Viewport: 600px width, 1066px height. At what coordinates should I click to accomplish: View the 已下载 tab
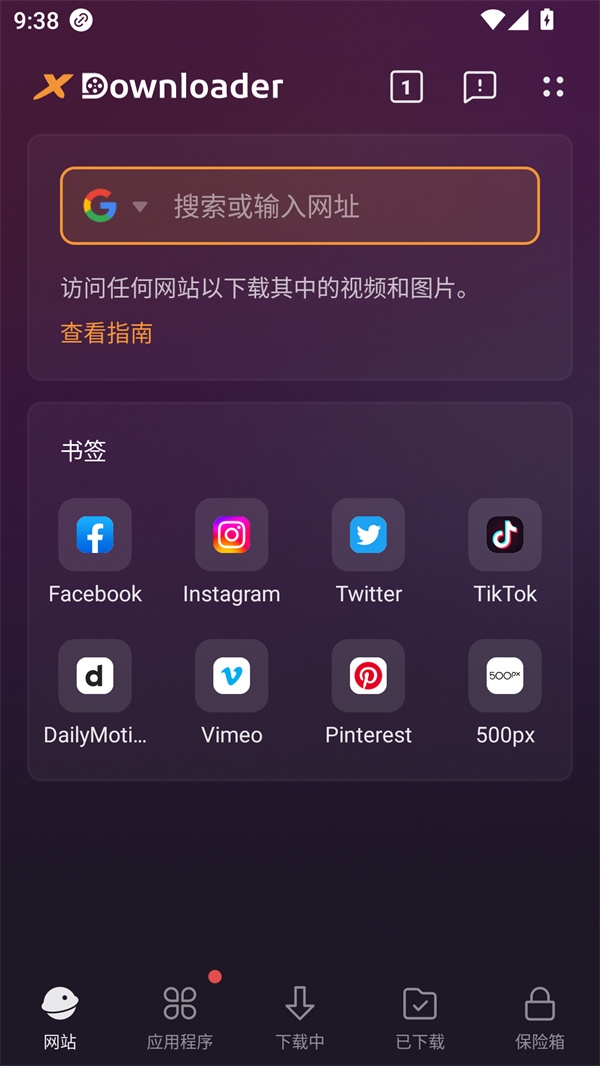point(420,1017)
